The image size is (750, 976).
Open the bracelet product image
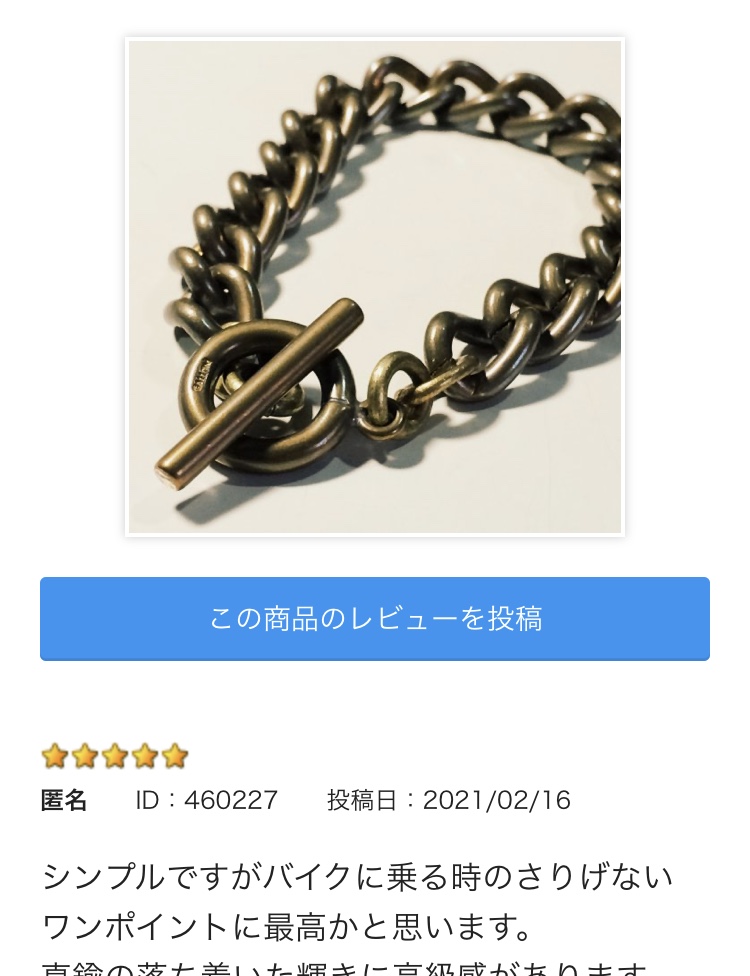[375, 287]
